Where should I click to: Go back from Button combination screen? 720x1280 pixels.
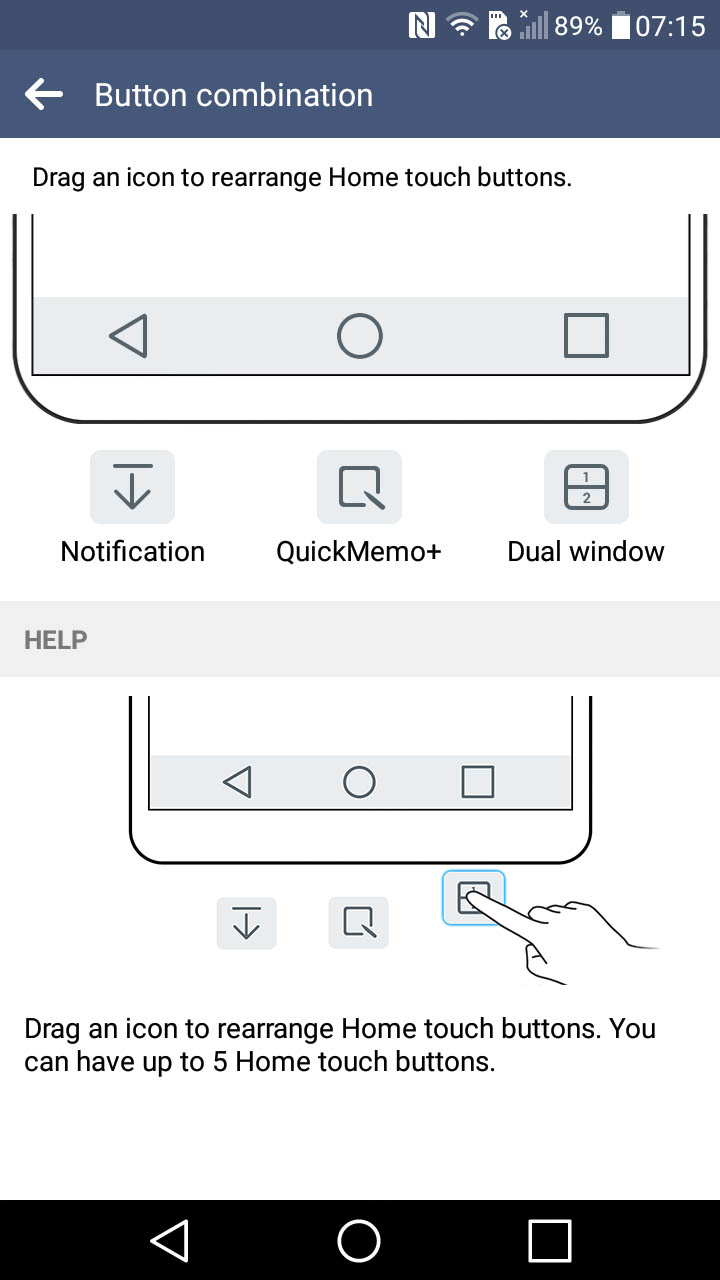coord(44,95)
